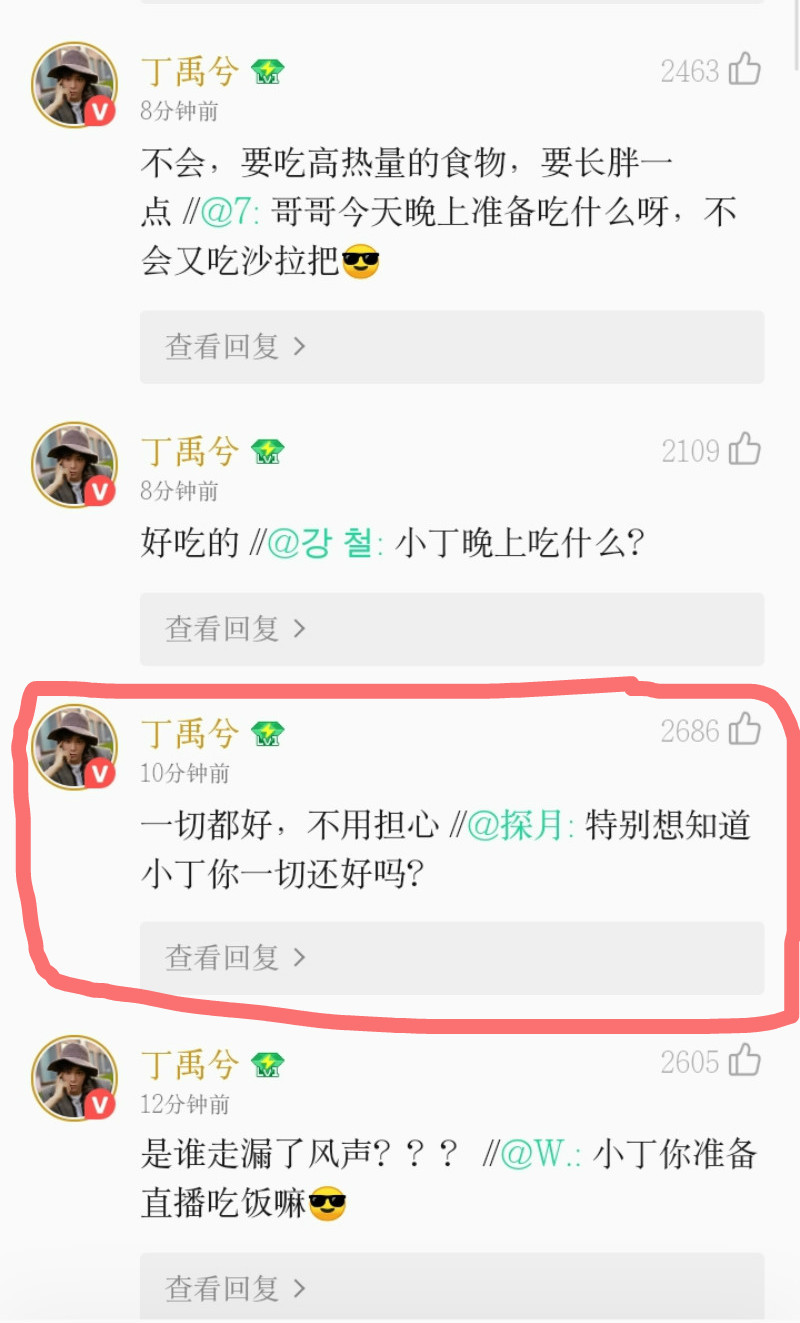Open the @7 mention link
Screen dimensions: 800x1323
coord(231,212)
